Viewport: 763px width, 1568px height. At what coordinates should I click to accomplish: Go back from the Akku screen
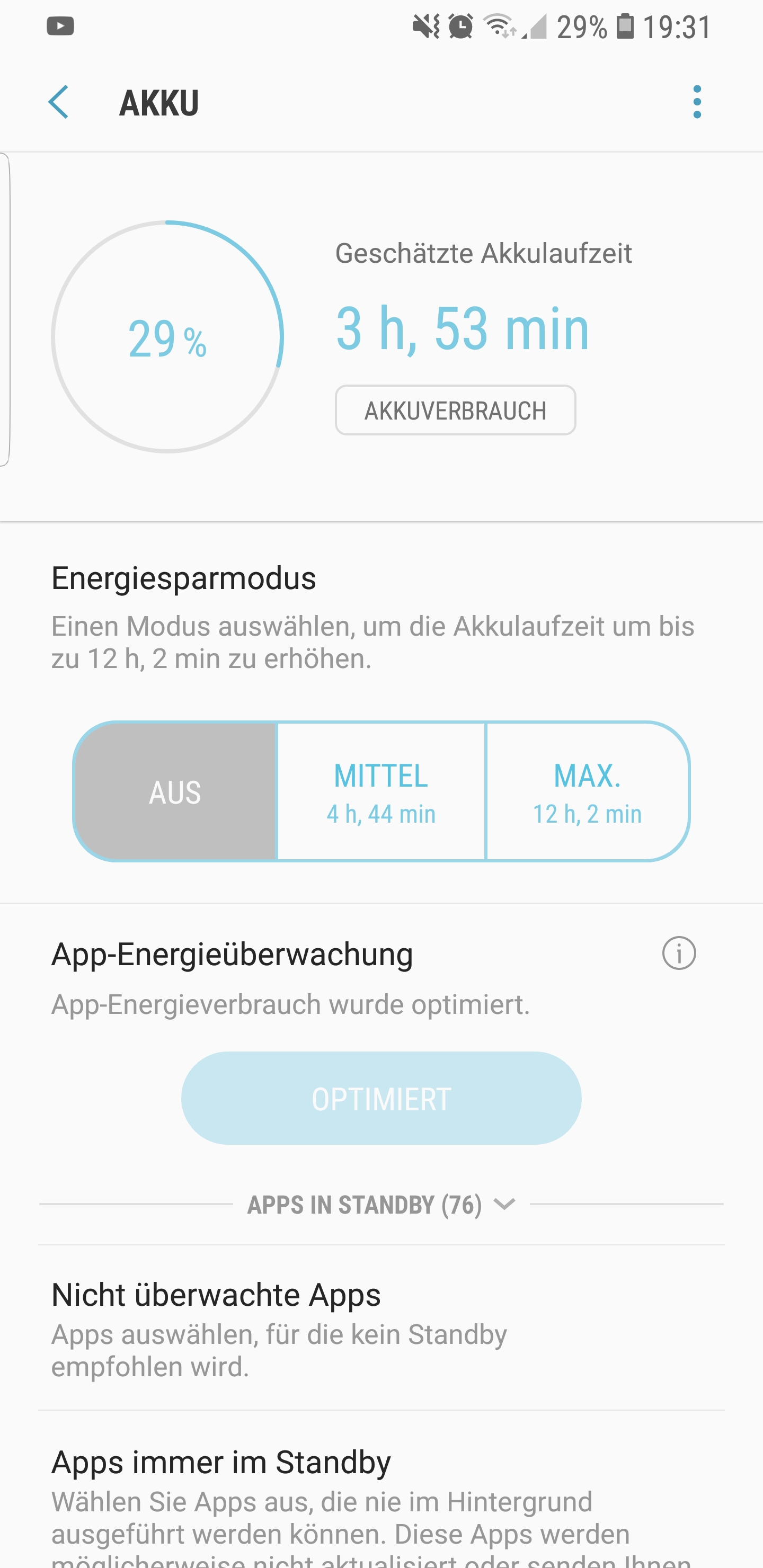[x=58, y=102]
